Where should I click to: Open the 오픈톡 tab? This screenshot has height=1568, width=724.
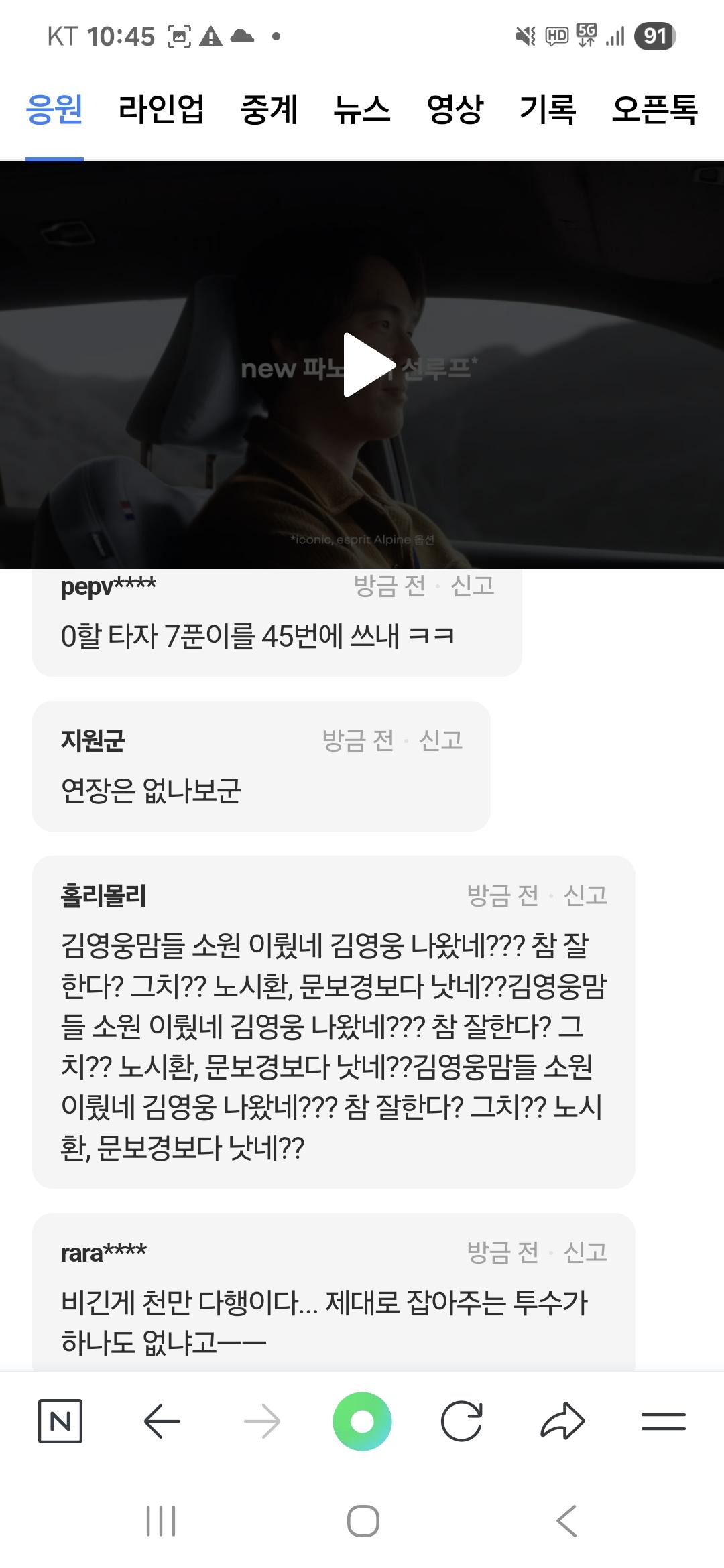(654, 113)
